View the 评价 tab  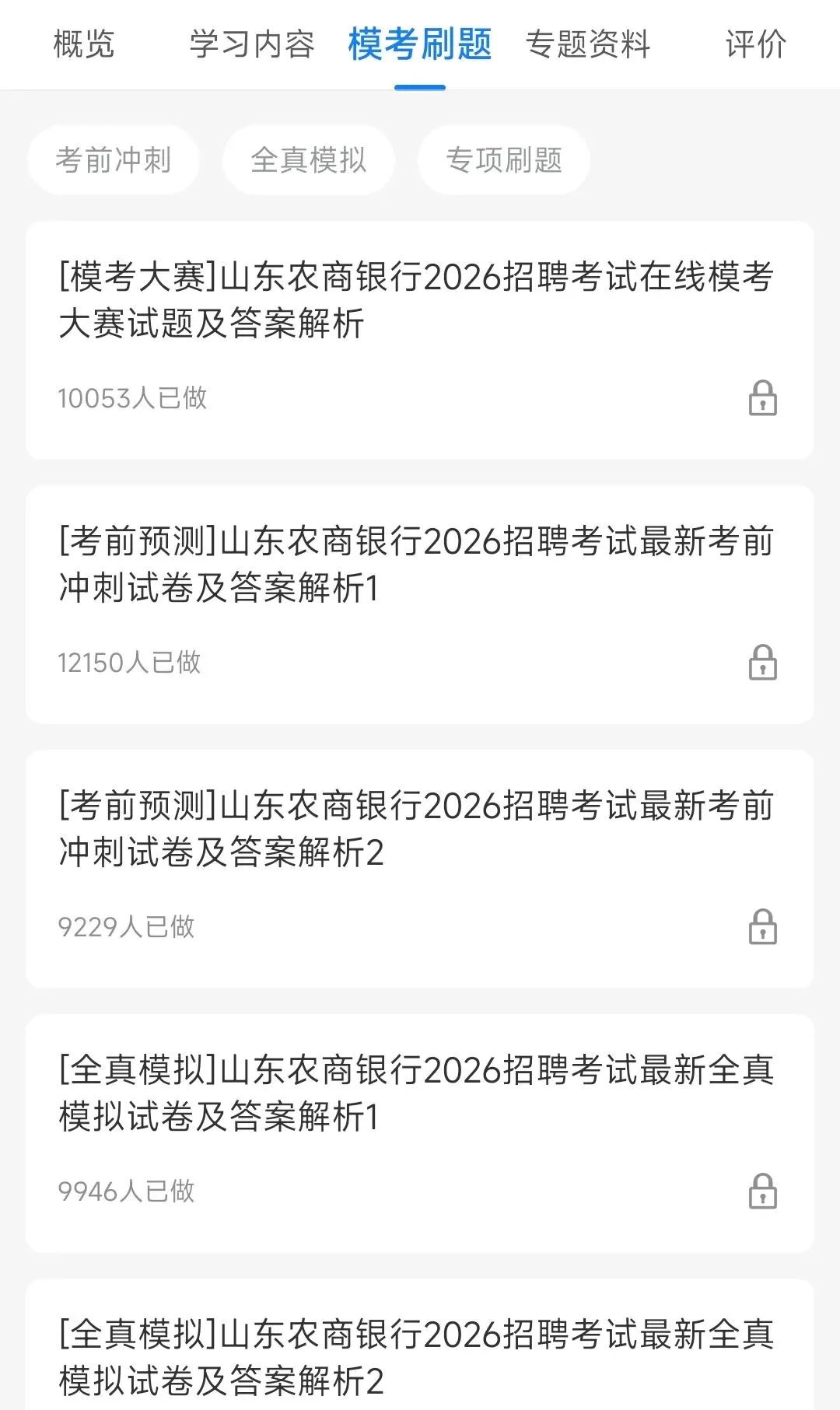(755, 44)
